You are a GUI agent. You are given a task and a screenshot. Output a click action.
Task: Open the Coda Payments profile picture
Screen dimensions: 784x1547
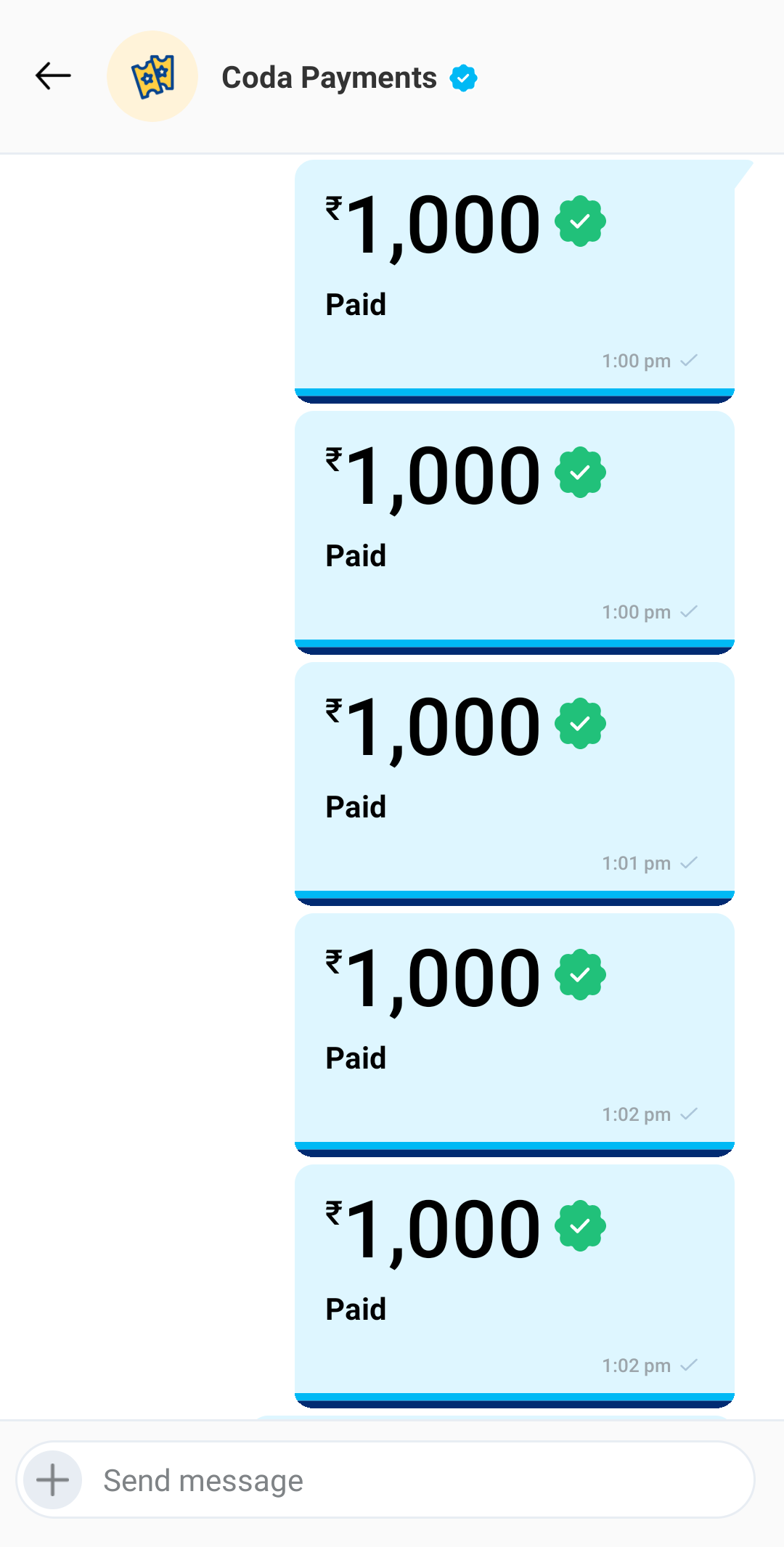click(x=152, y=76)
